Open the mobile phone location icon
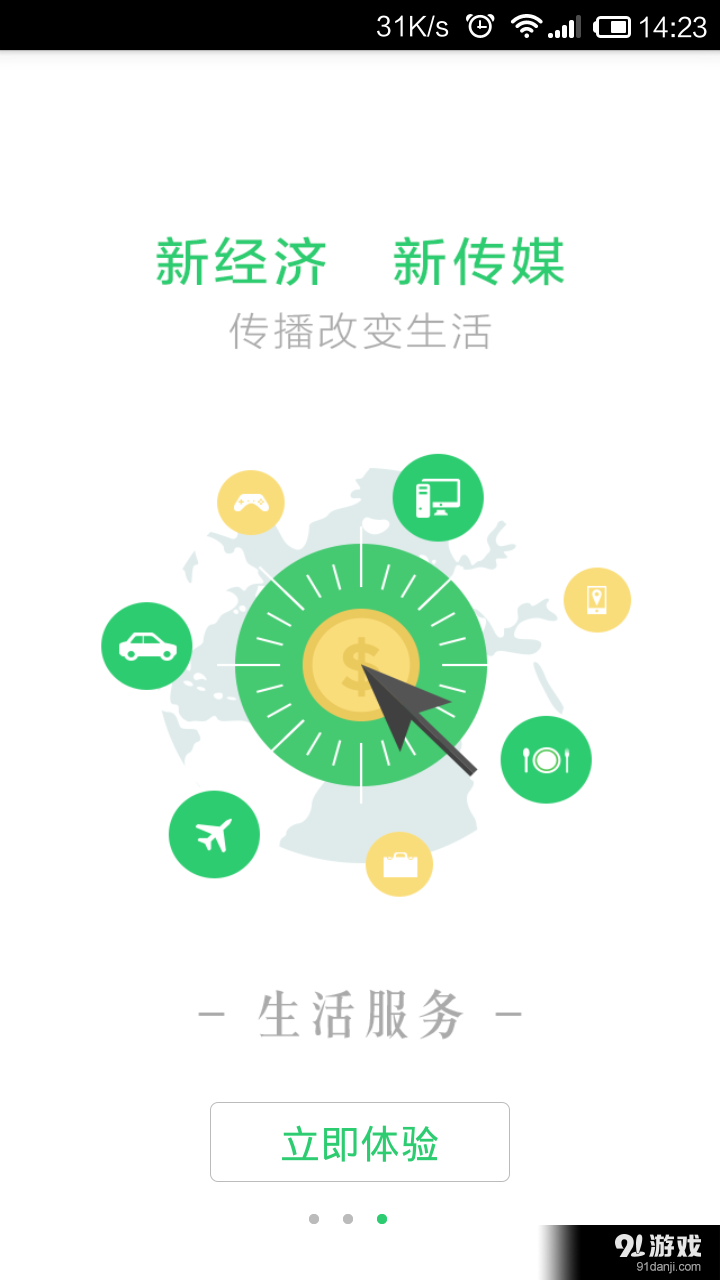Viewport: 720px width, 1280px height. tap(597, 599)
